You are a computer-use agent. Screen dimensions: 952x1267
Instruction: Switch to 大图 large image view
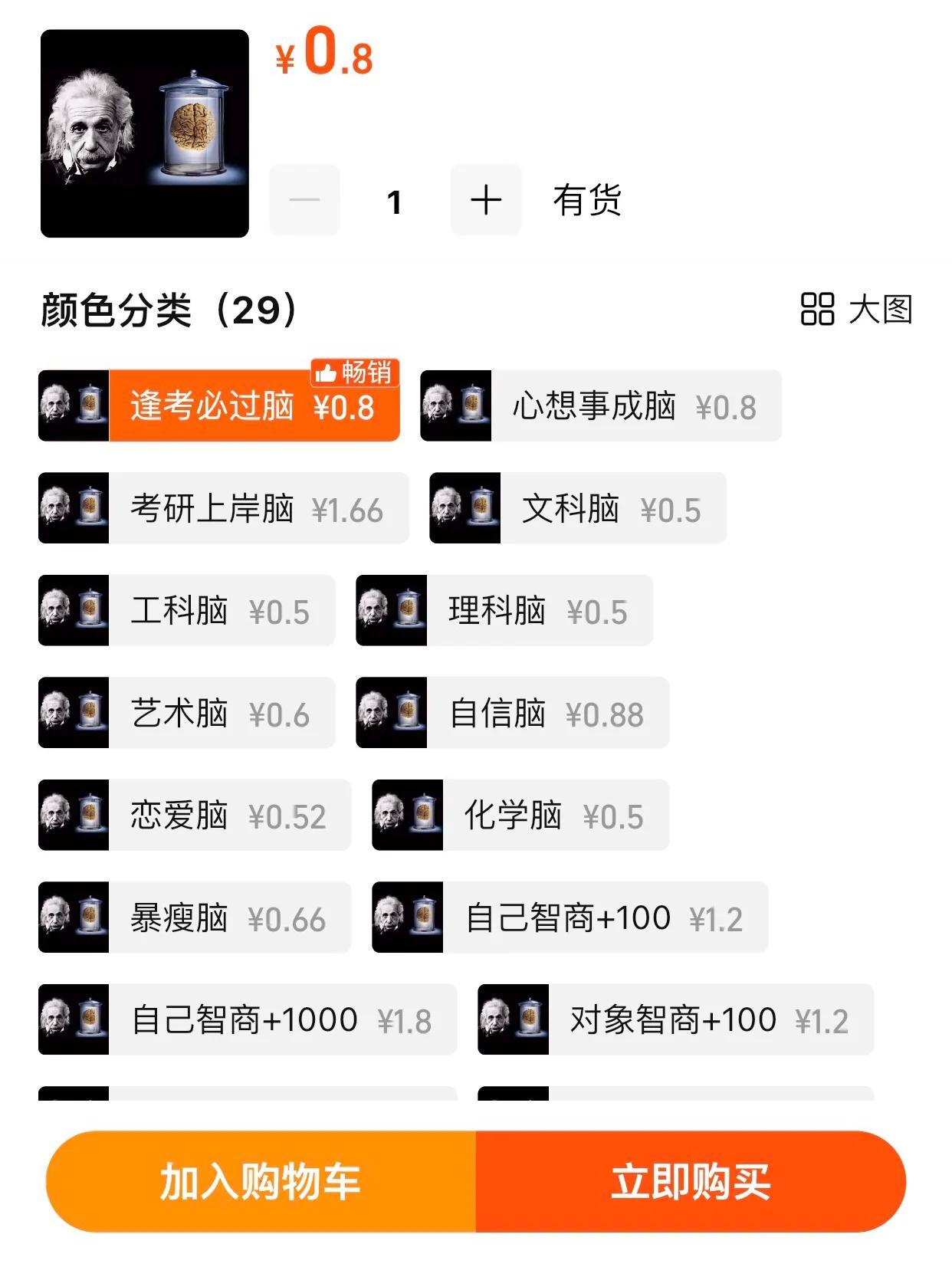pos(856,310)
